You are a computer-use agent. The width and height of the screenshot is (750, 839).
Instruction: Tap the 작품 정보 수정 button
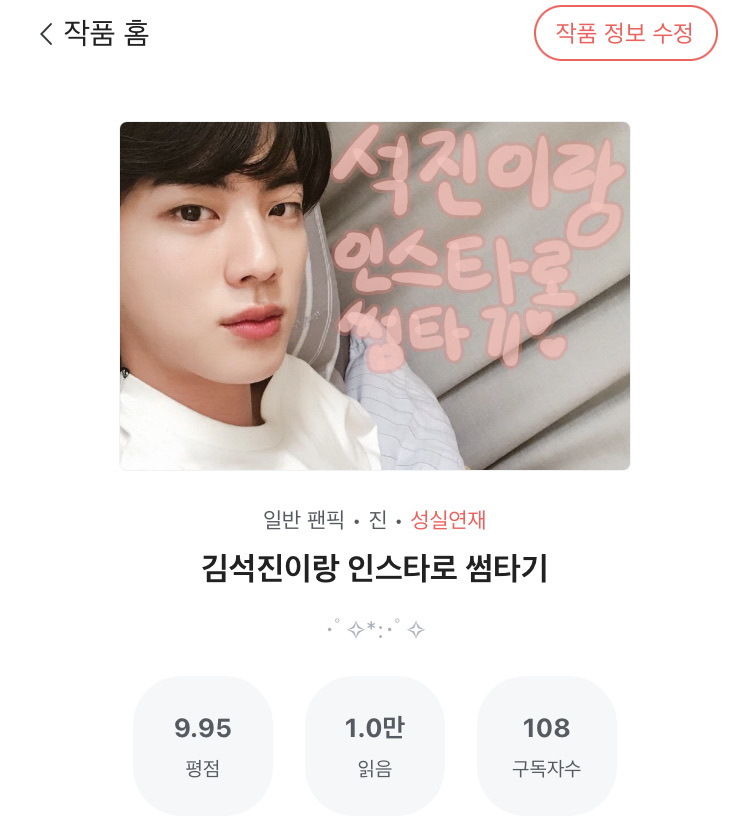click(x=625, y=33)
